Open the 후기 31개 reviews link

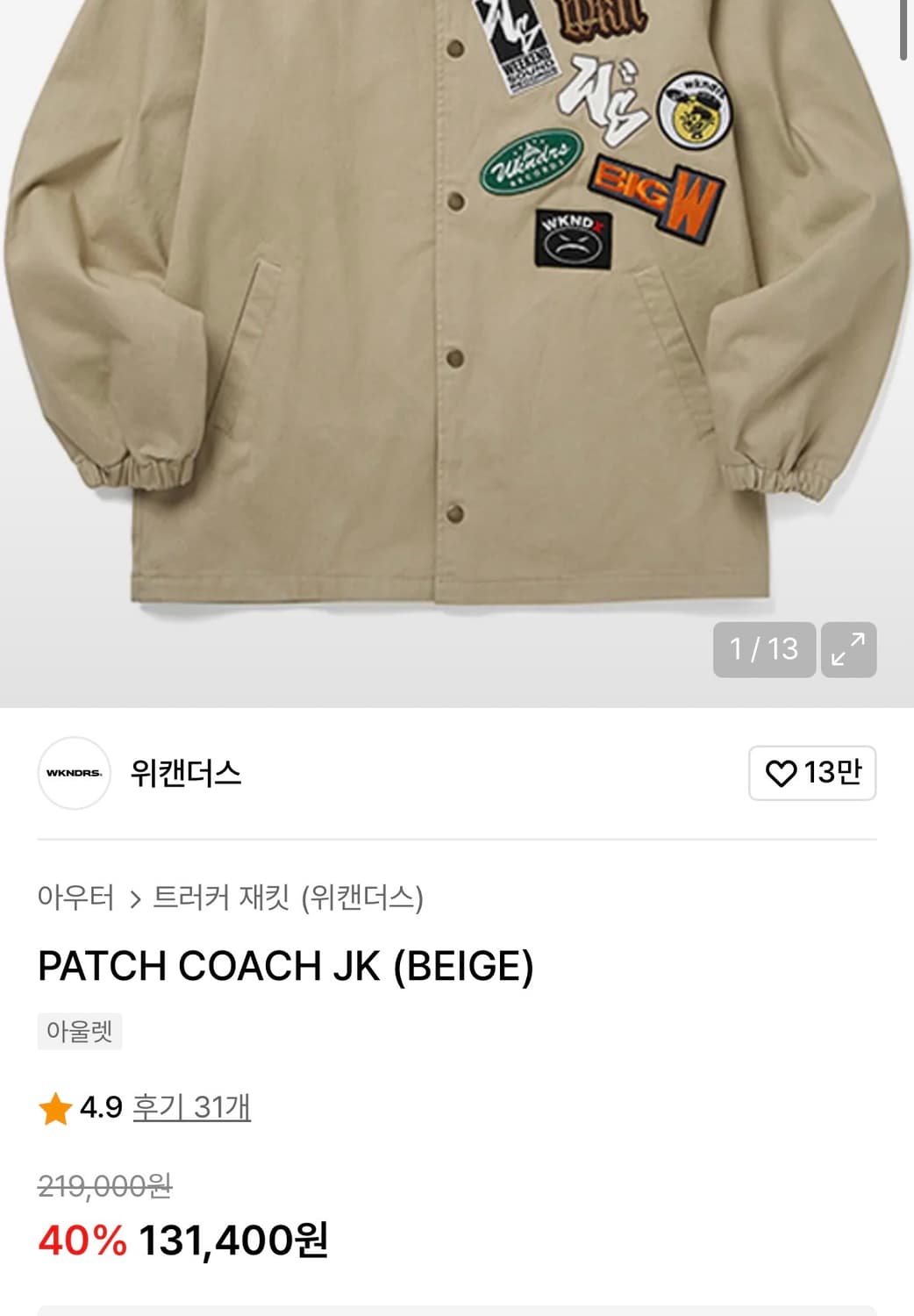click(x=191, y=1107)
